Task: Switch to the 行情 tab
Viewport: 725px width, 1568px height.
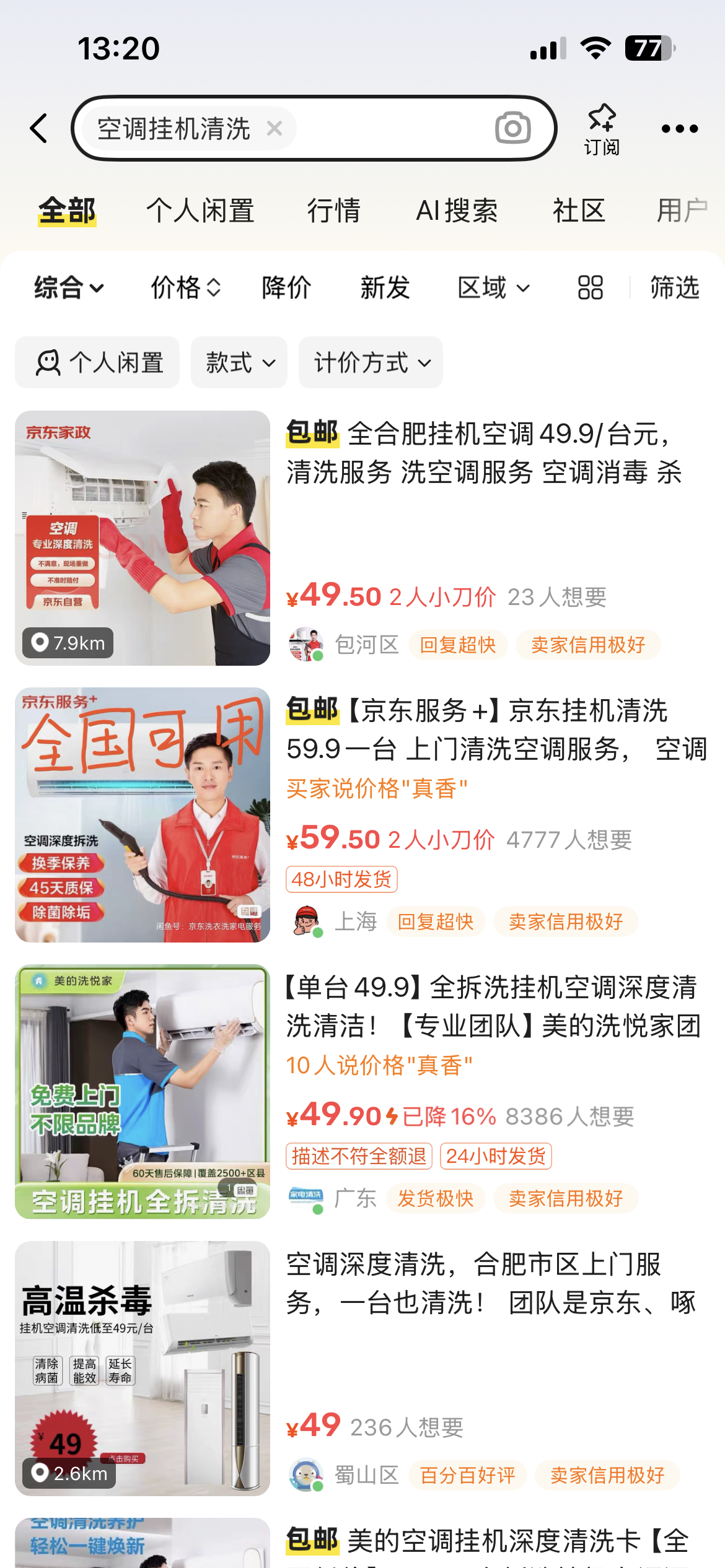Action: (x=334, y=211)
